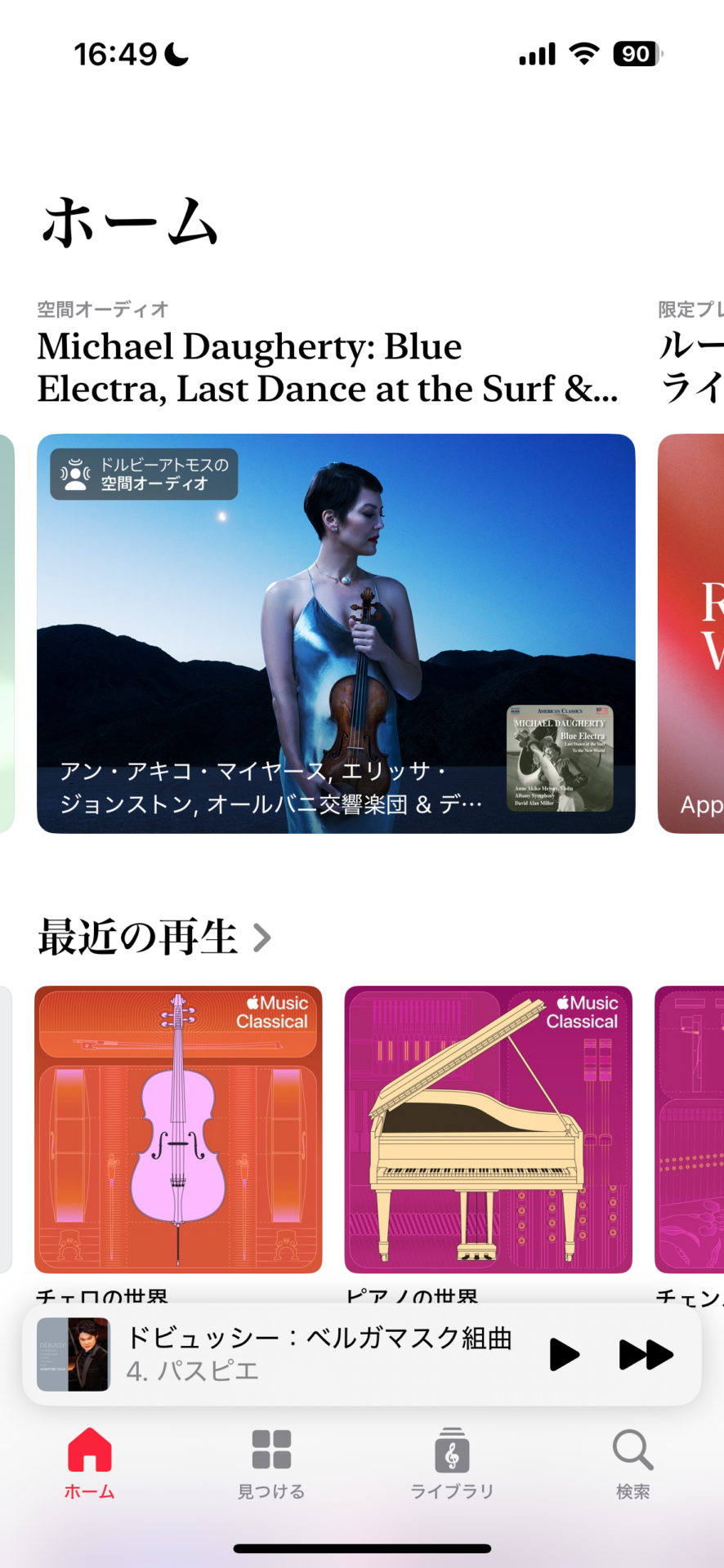Open the Michael Daugherty Blue Electra featured card

click(x=335, y=633)
